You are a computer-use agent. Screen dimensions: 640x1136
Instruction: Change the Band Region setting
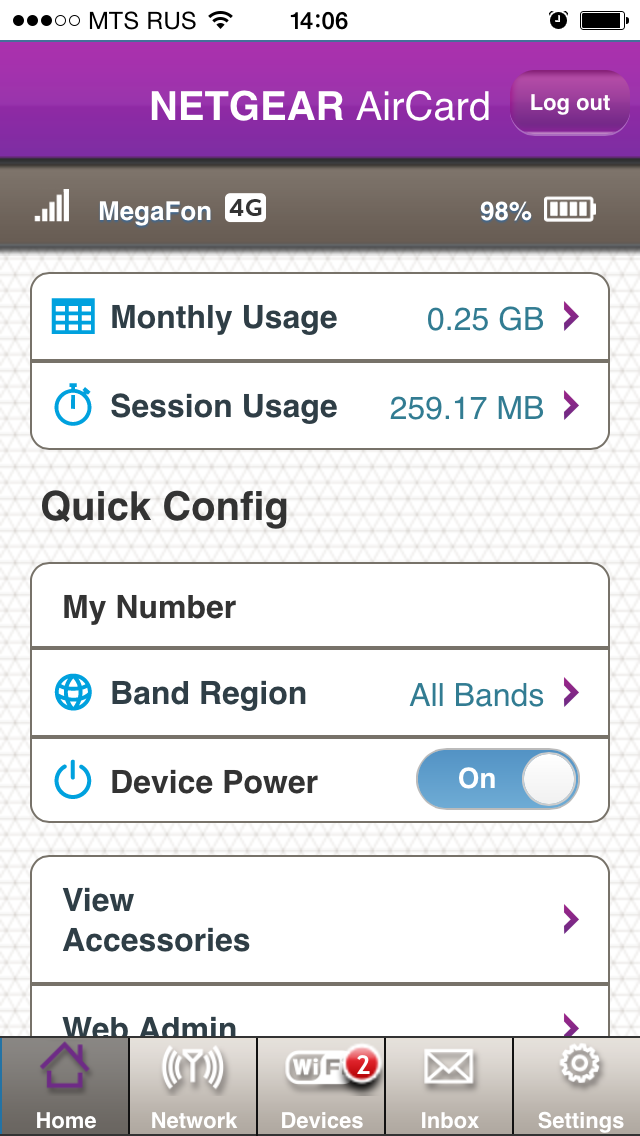(x=320, y=693)
